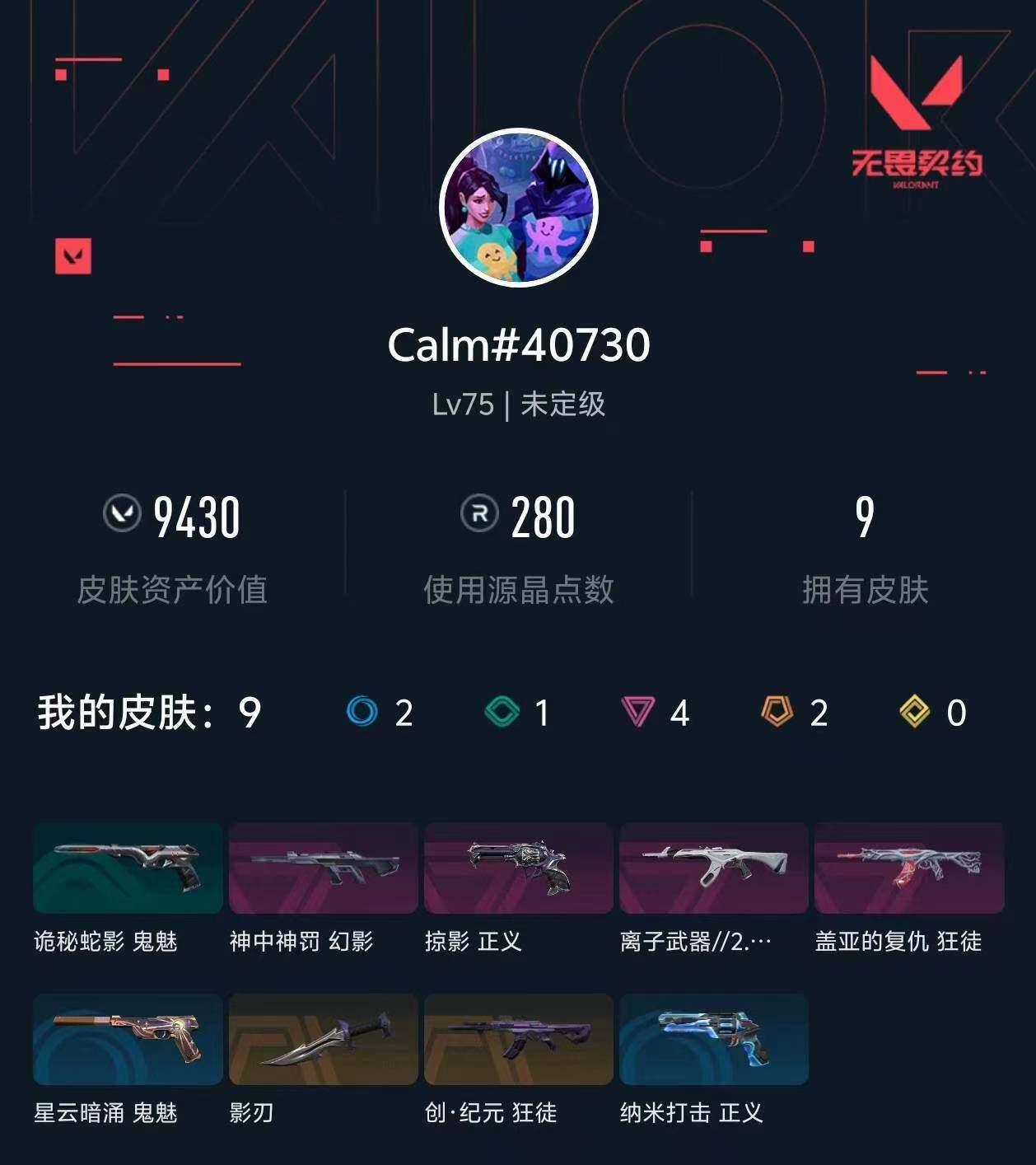Click the Valorant point icon beside 9430
Image resolution: width=1036 pixels, height=1165 pixels.
pyautogui.click(x=121, y=517)
